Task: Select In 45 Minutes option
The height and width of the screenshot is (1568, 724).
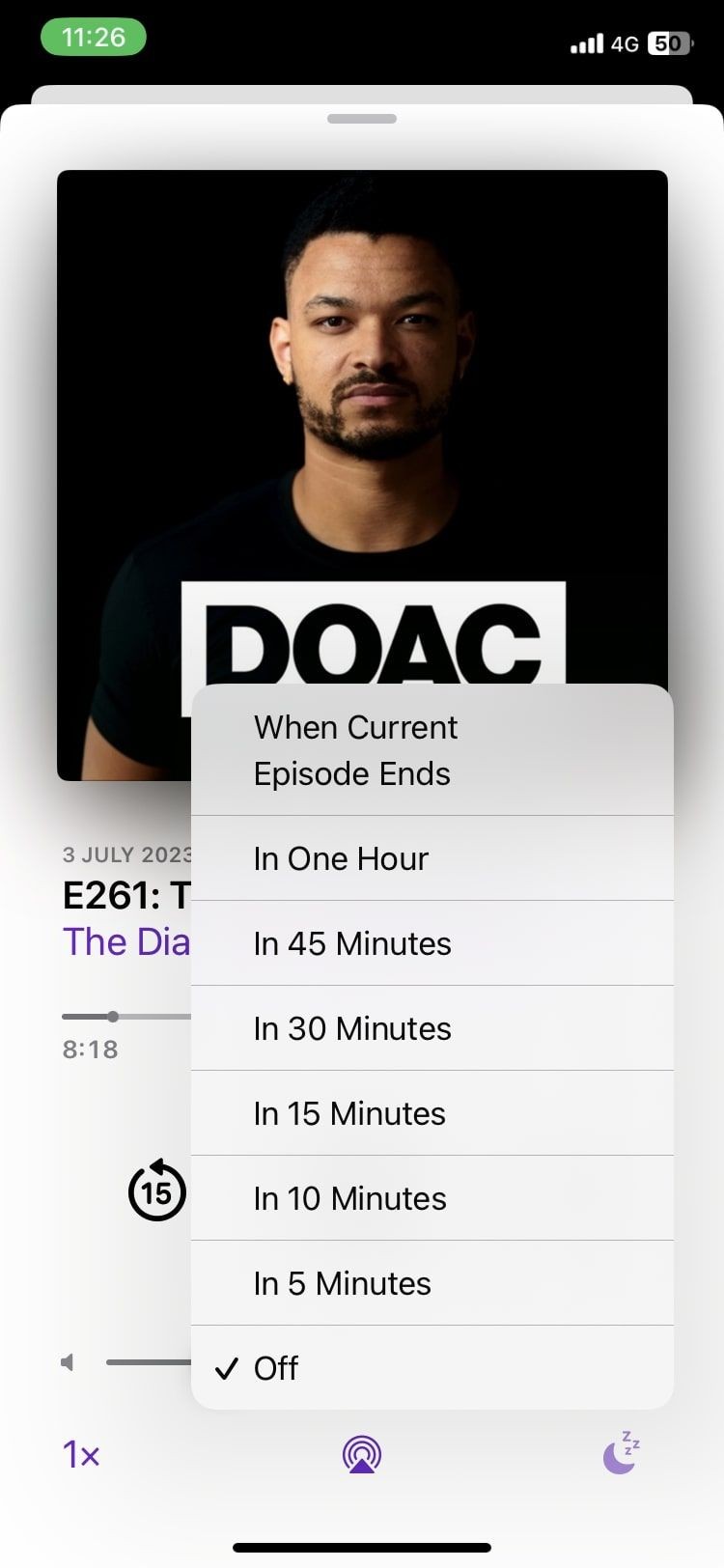Action: tap(432, 943)
